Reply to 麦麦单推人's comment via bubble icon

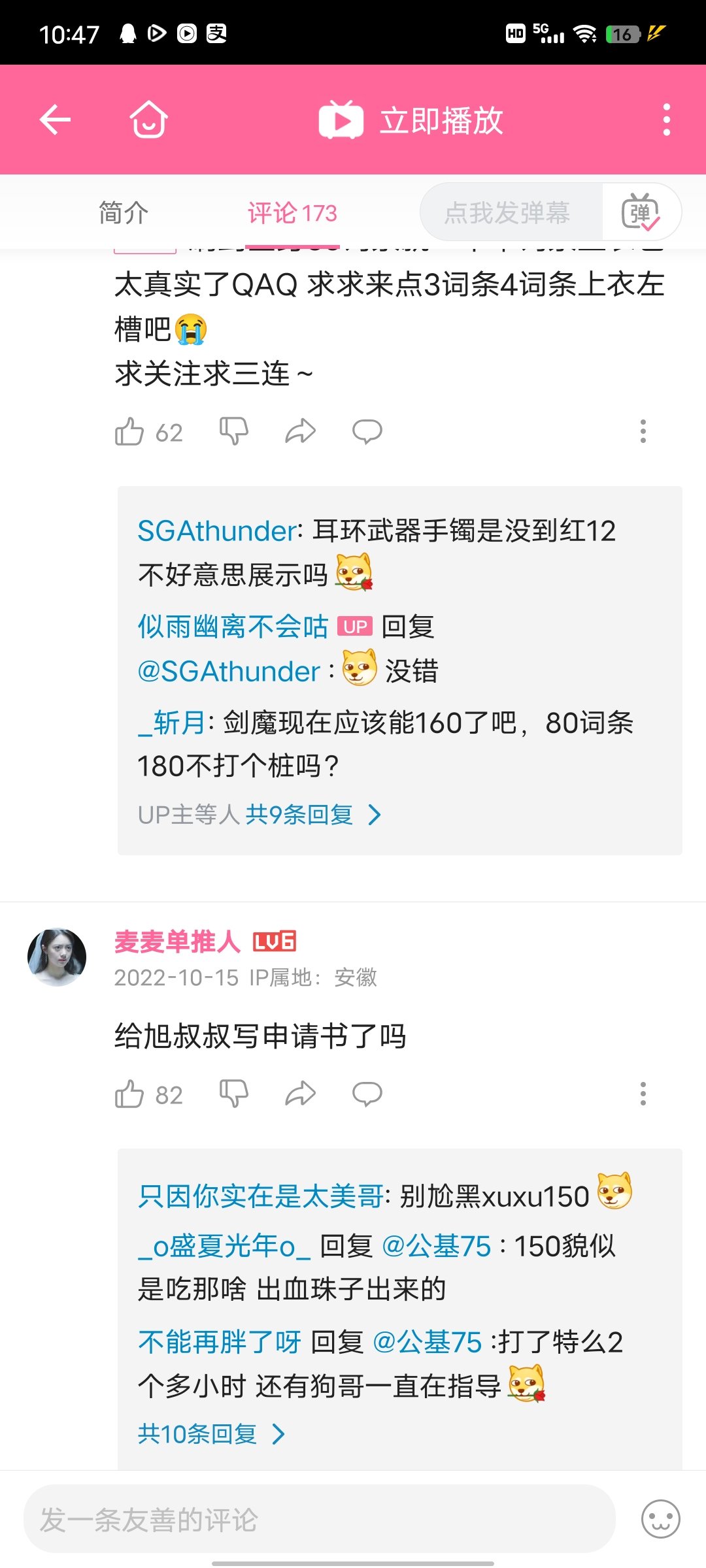367,1094
